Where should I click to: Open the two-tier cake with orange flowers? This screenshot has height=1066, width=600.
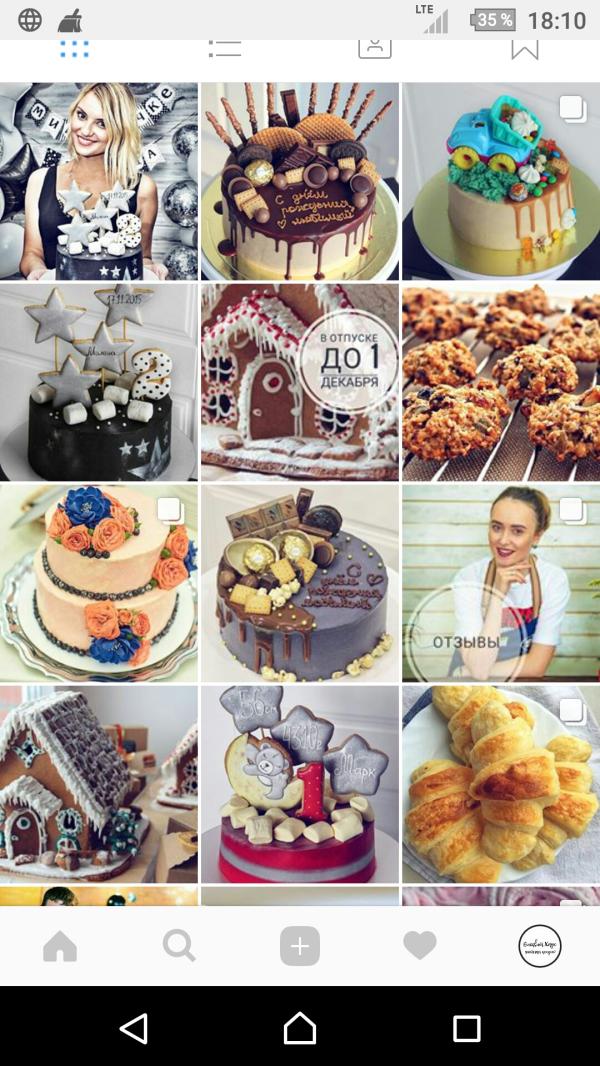click(99, 583)
